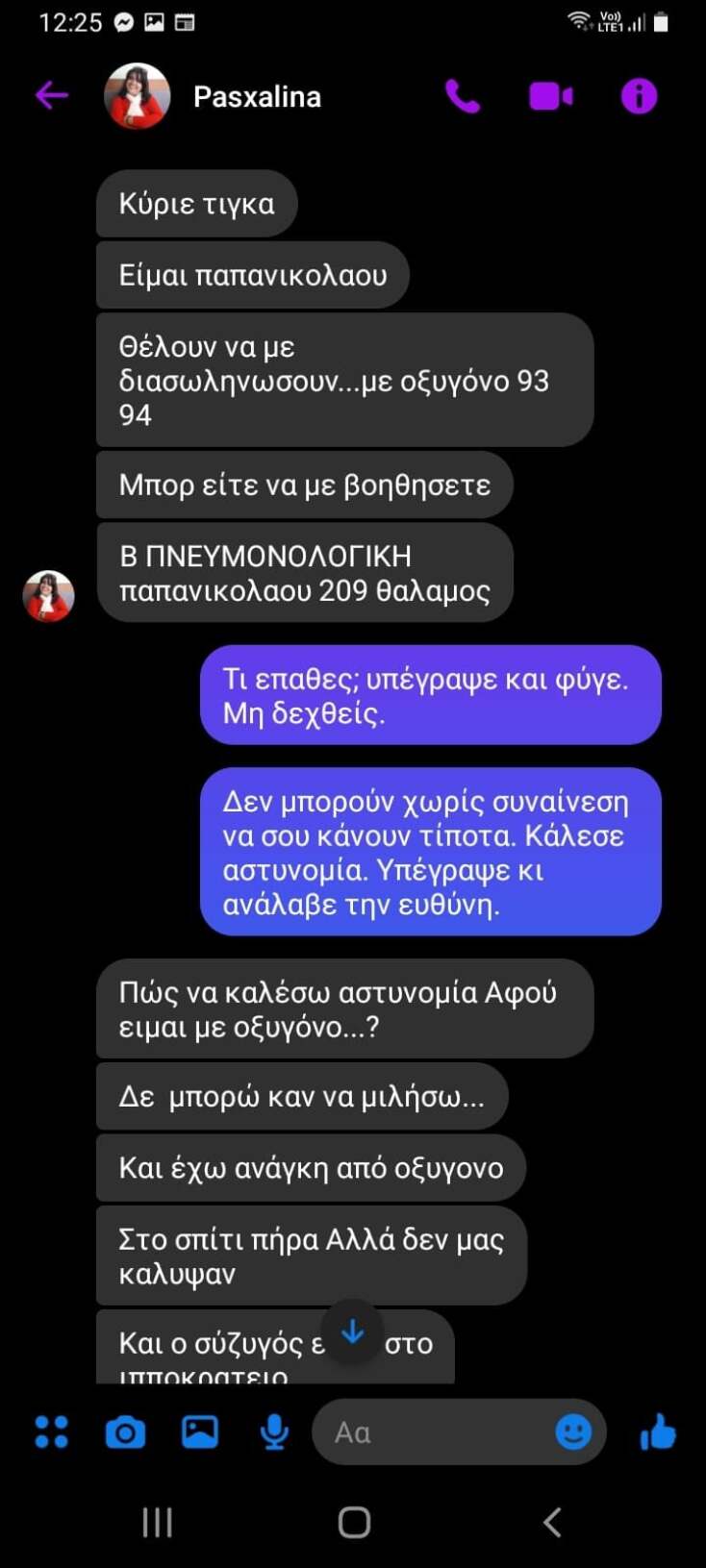Go back to the chat list
Screen dimensions: 706x1568
(52, 95)
